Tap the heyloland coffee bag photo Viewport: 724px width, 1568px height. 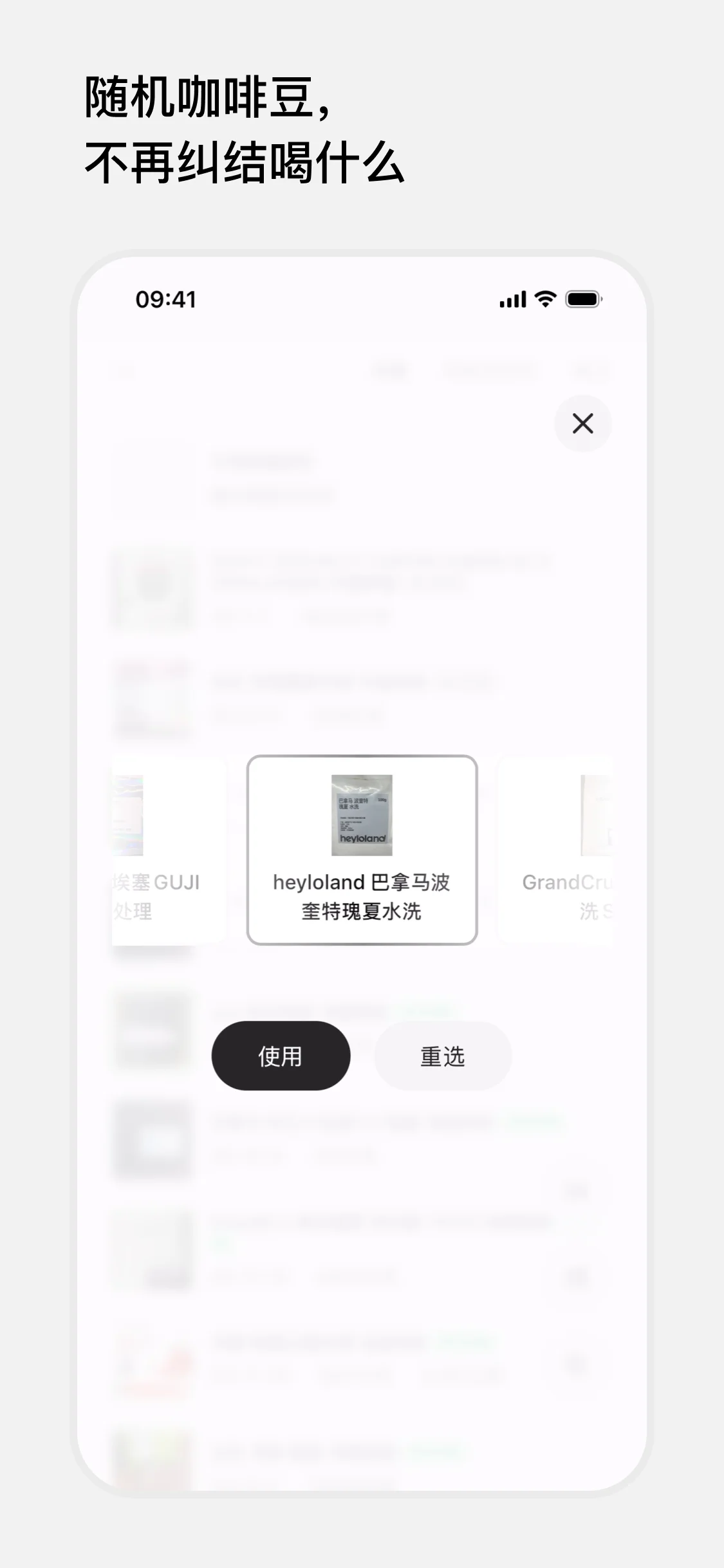point(361,815)
